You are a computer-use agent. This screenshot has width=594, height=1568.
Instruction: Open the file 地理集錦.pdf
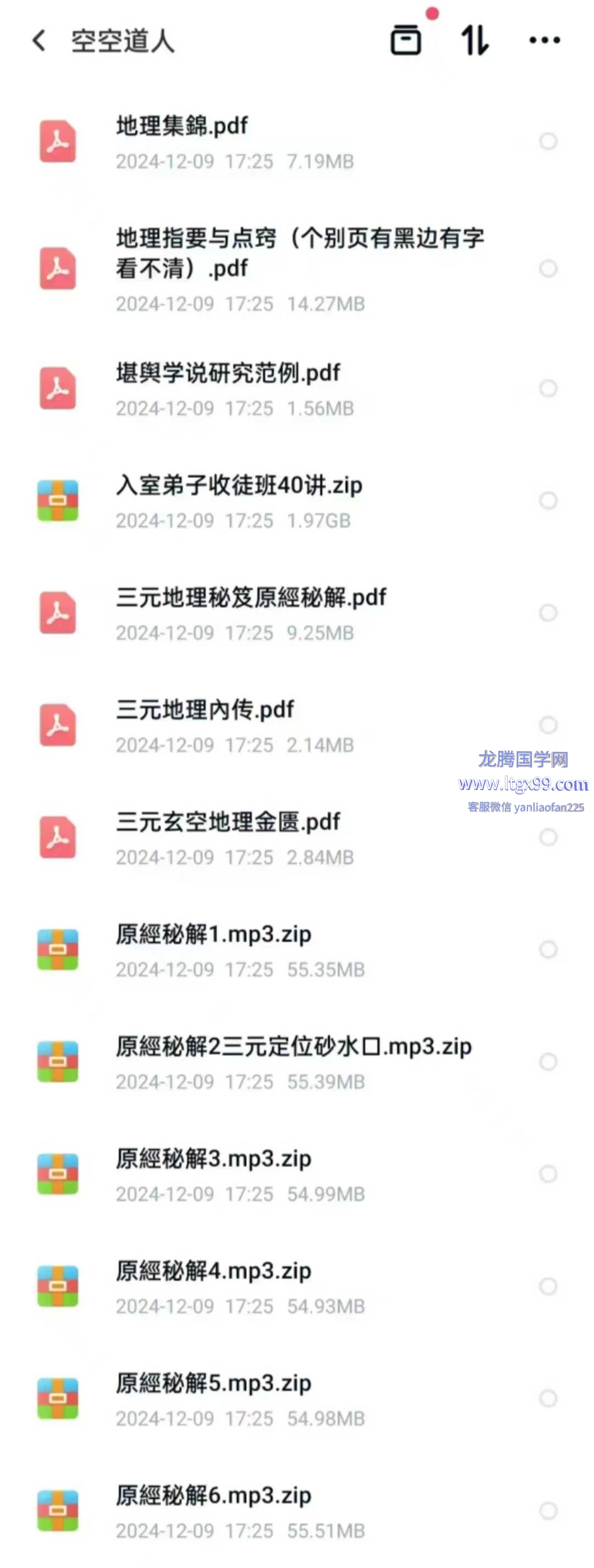coord(182,127)
